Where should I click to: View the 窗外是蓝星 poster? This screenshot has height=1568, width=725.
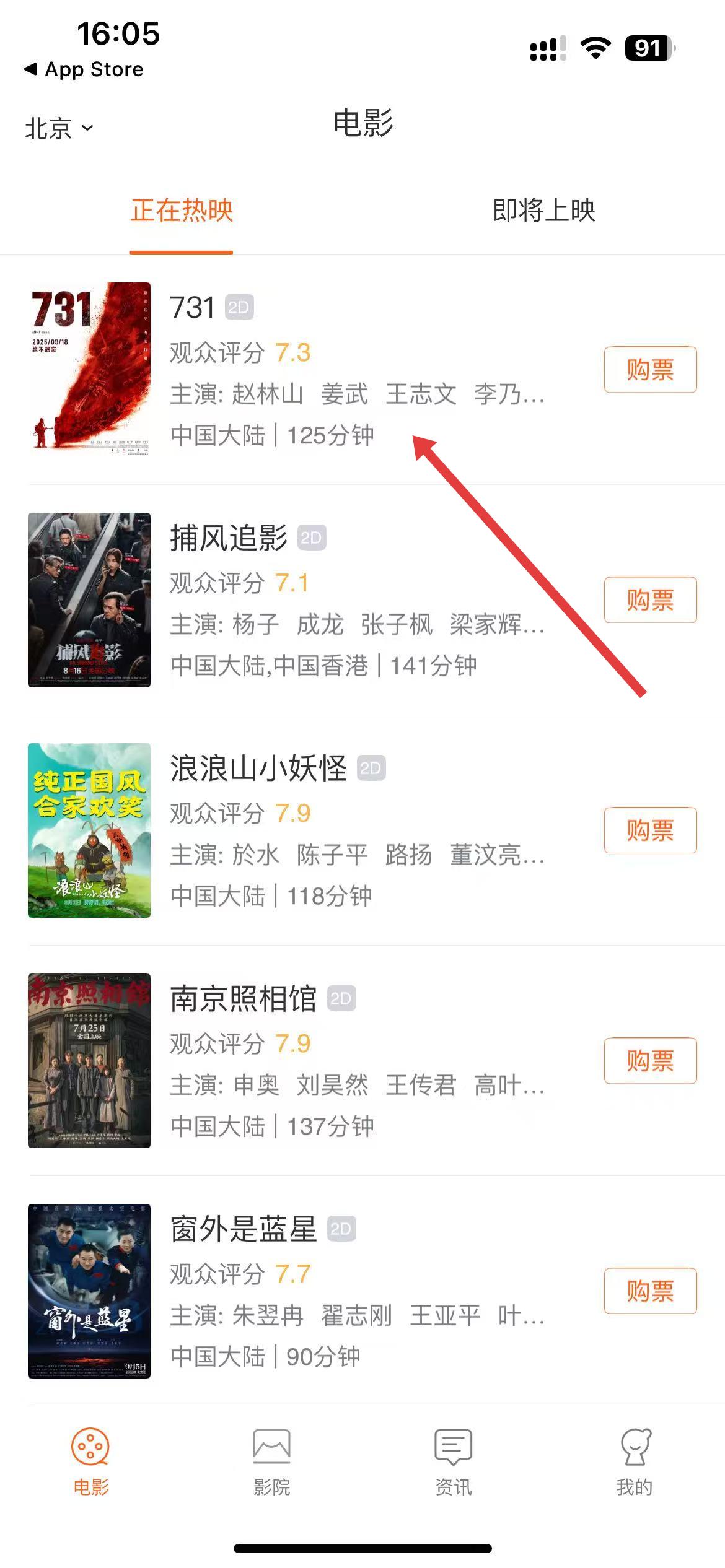pyautogui.click(x=89, y=1291)
